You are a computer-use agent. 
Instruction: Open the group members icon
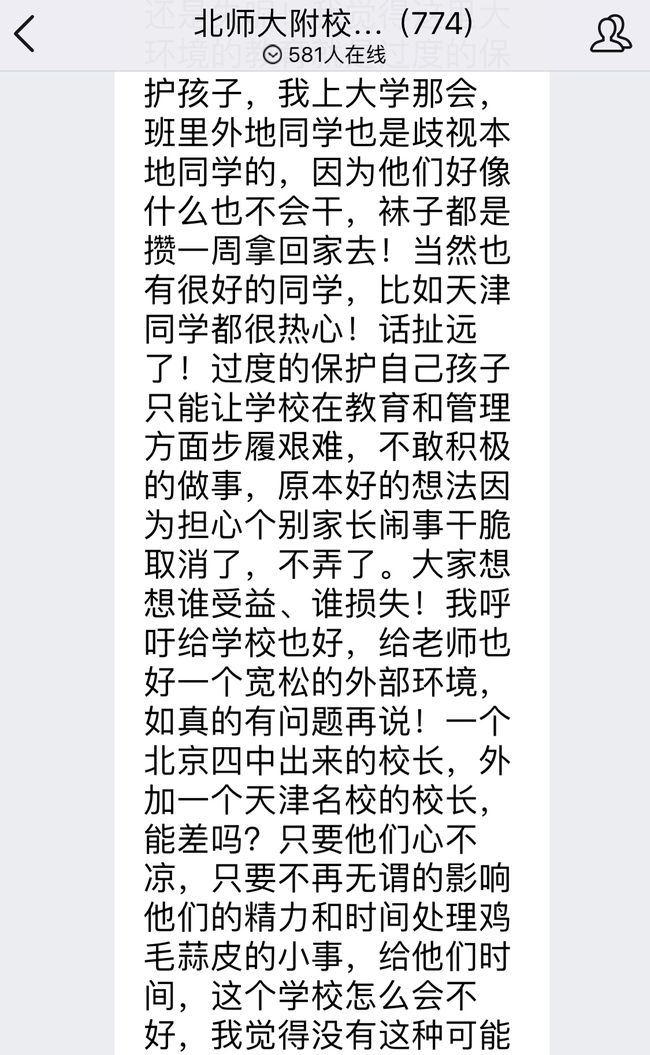[611, 34]
